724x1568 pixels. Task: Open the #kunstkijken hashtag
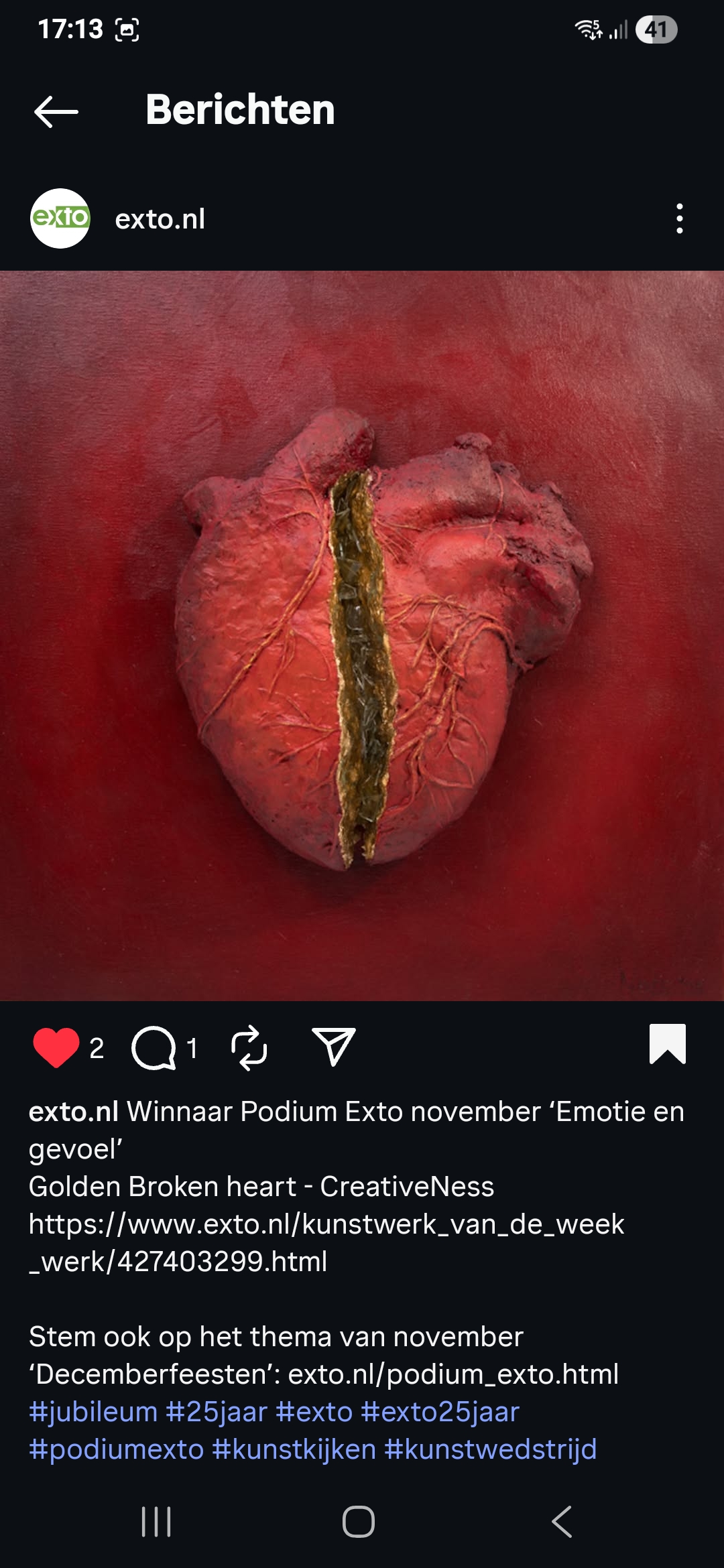294,1449
